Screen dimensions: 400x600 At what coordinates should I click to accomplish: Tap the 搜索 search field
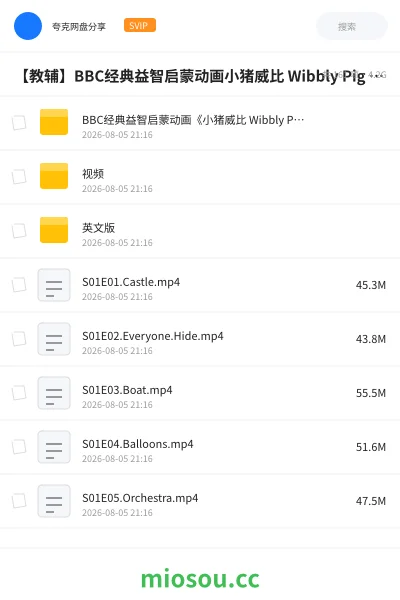351,26
